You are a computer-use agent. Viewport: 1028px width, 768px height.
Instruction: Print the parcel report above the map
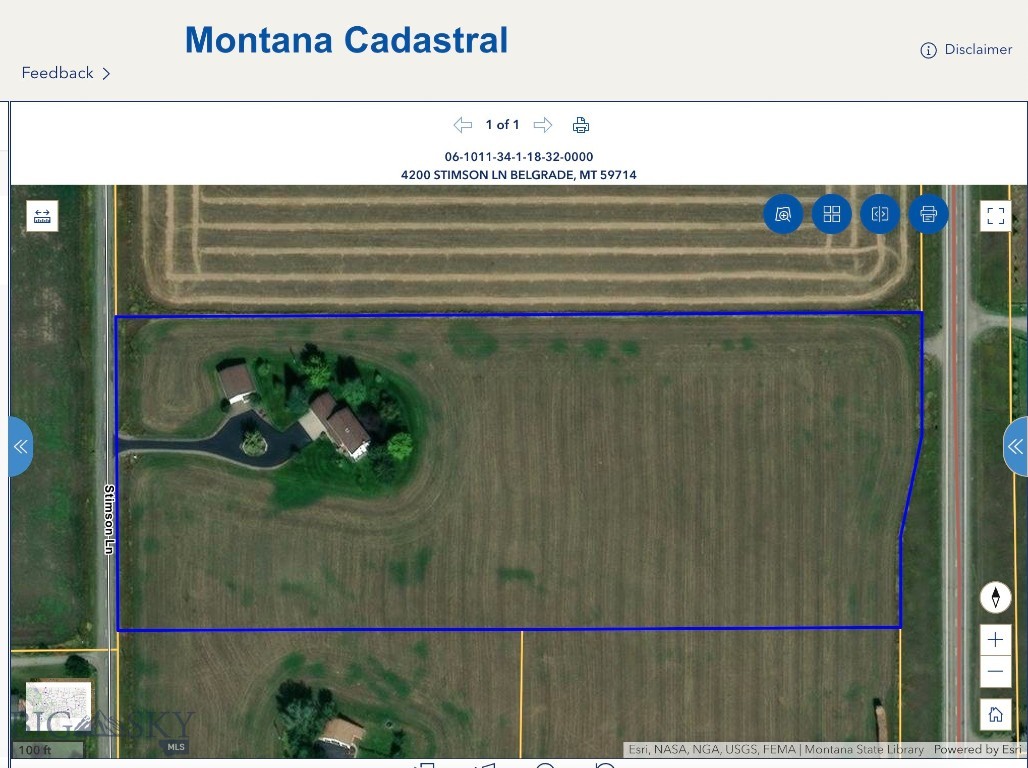tap(581, 125)
